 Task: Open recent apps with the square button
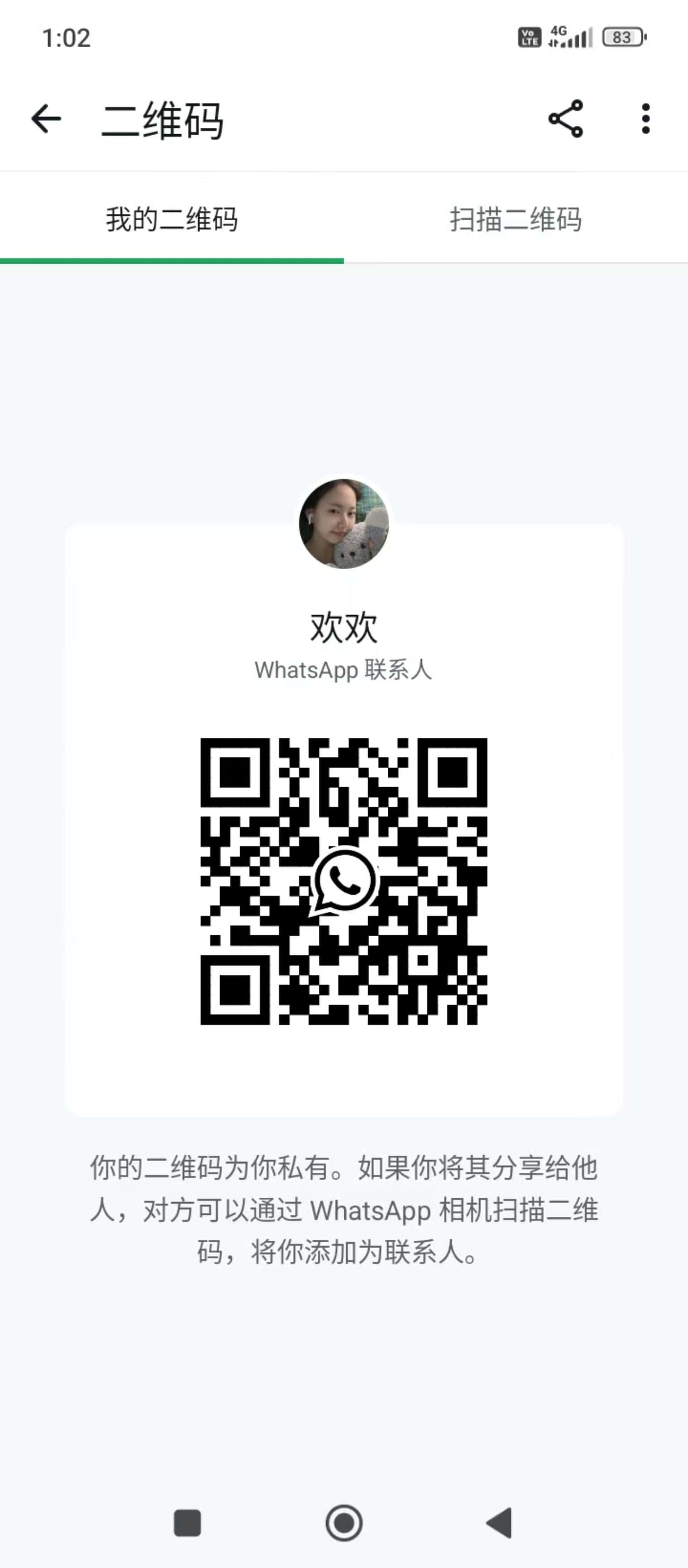pos(188,1523)
